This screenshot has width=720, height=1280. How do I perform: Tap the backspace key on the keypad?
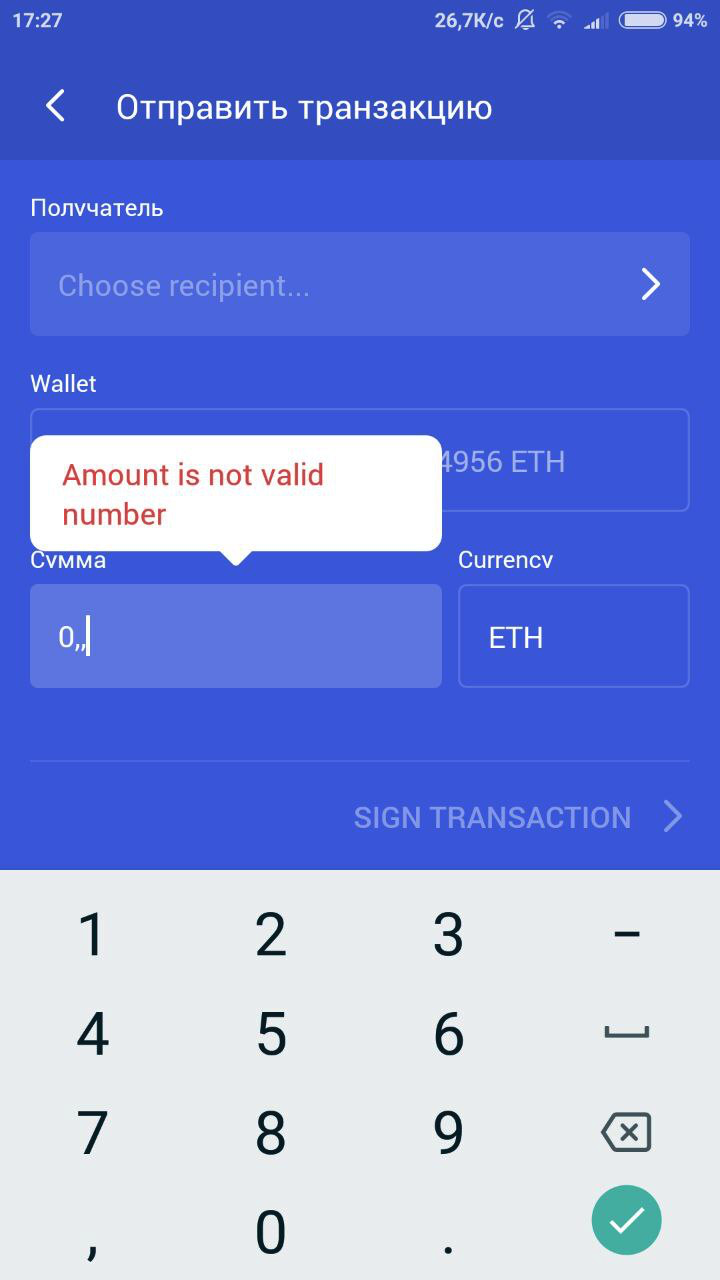coord(626,1132)
